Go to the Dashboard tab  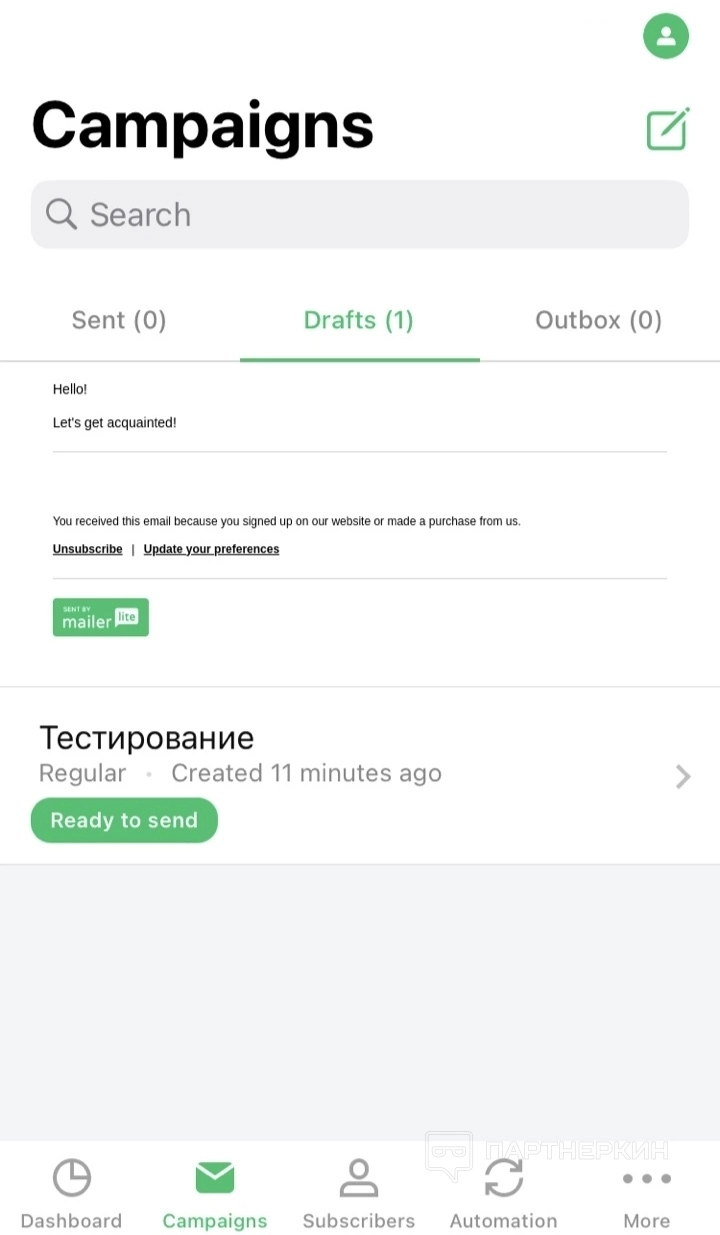tap(71, 1194)
